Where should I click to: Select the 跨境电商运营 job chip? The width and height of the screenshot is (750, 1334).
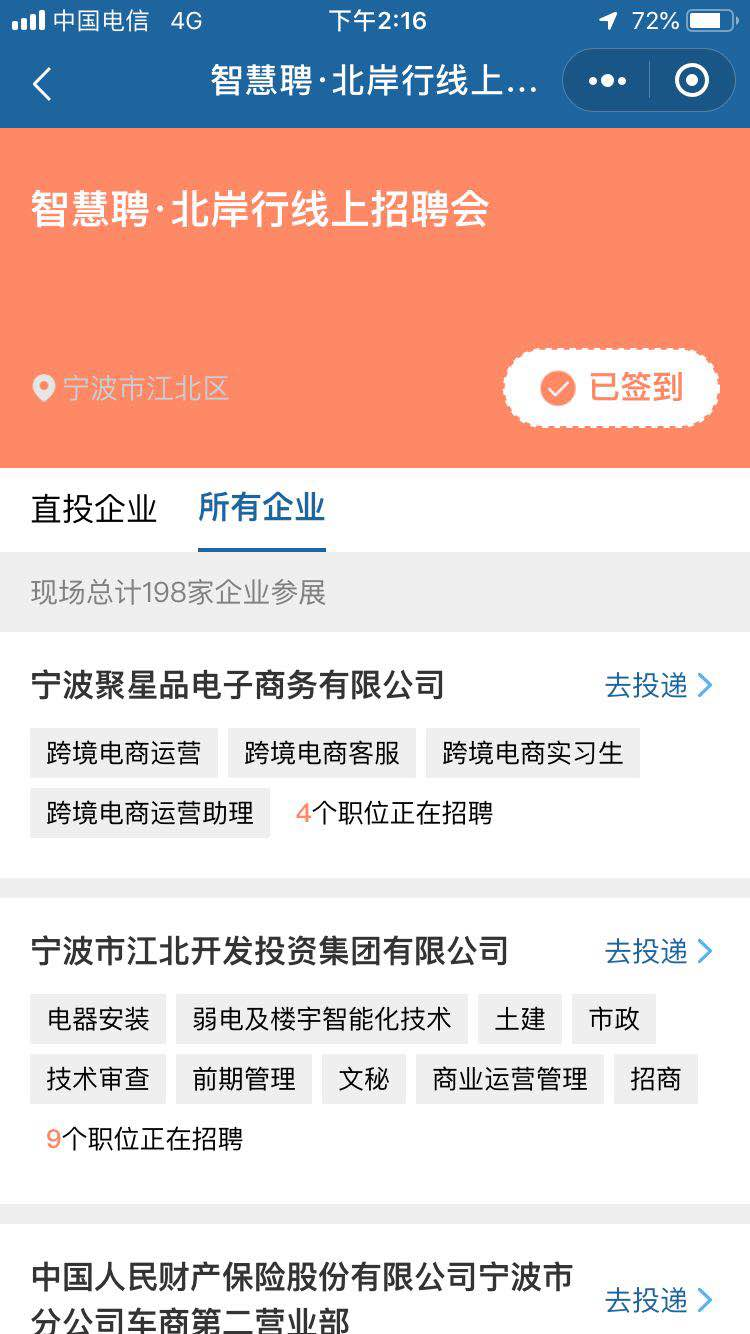click(x=124, y=753)
